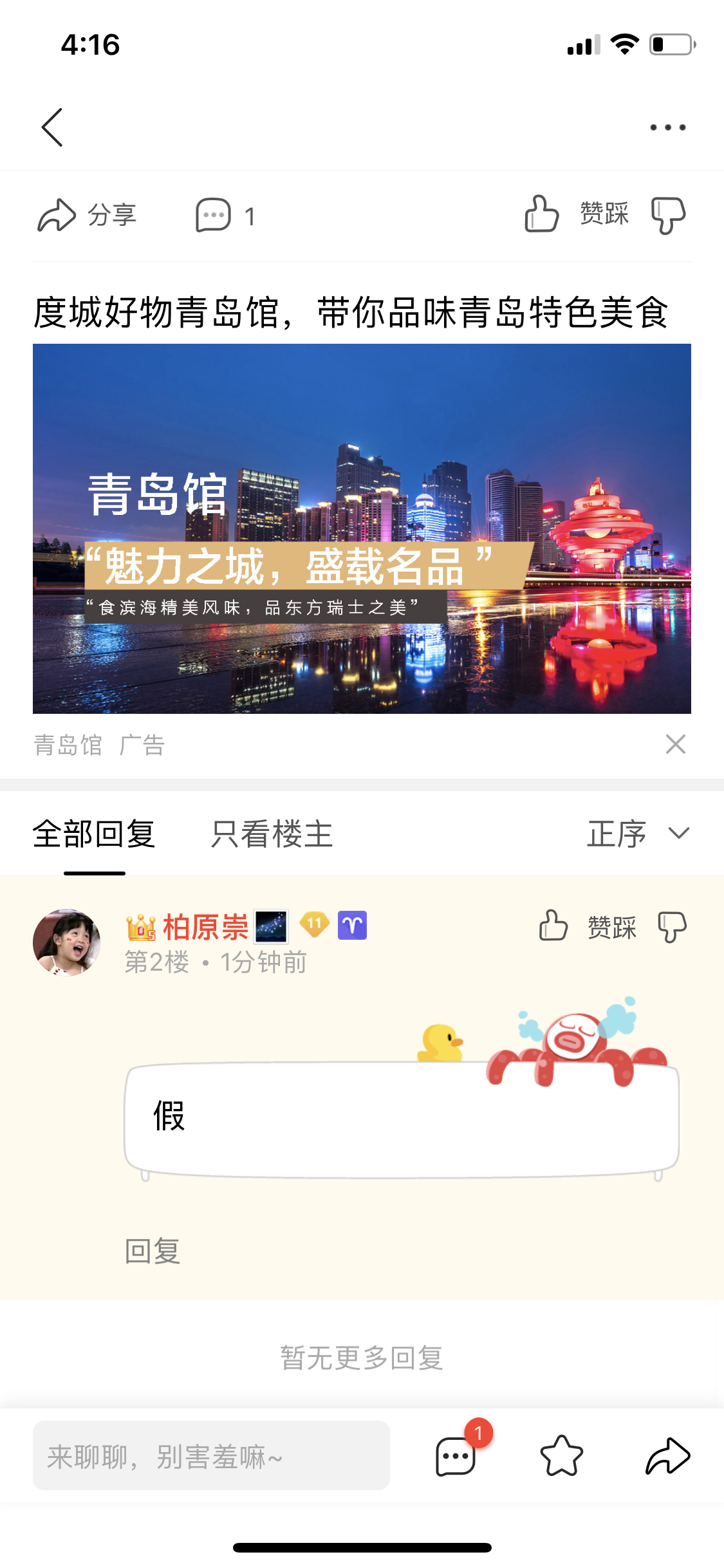Viewport: 724px width, 1568px height.
Task: Dislike 柏原崇's reply
Action: (672, 927)
